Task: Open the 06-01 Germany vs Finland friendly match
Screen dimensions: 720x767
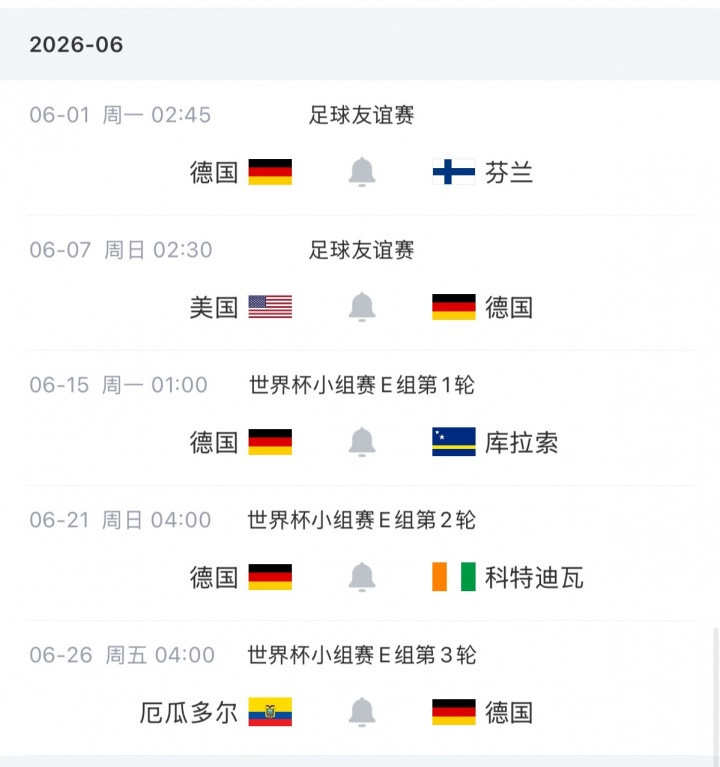Action: (x=362, y=148)
